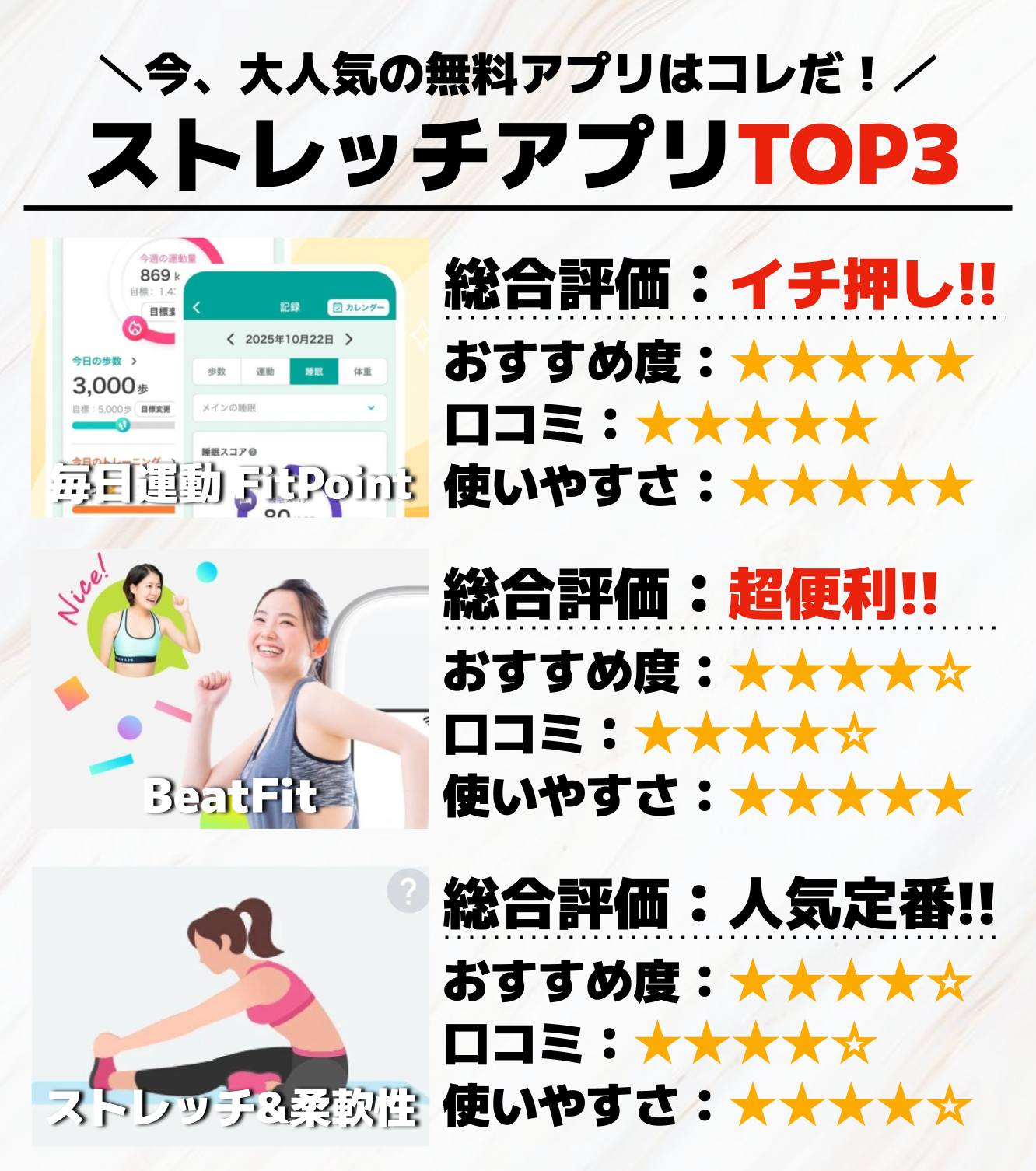Switch to the 運動 tab
Image resolution: width=1036 pixels, height=1171 pixels.
coord(264,371)
